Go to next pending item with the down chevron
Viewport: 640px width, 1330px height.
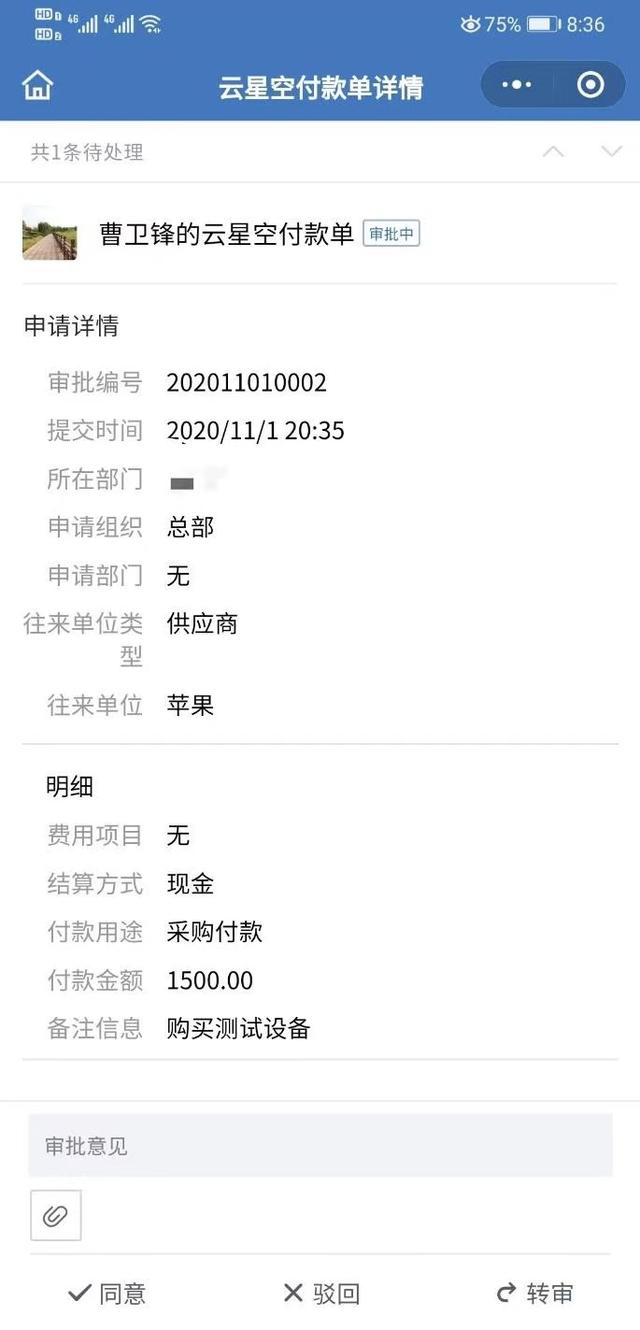[611, 152]
